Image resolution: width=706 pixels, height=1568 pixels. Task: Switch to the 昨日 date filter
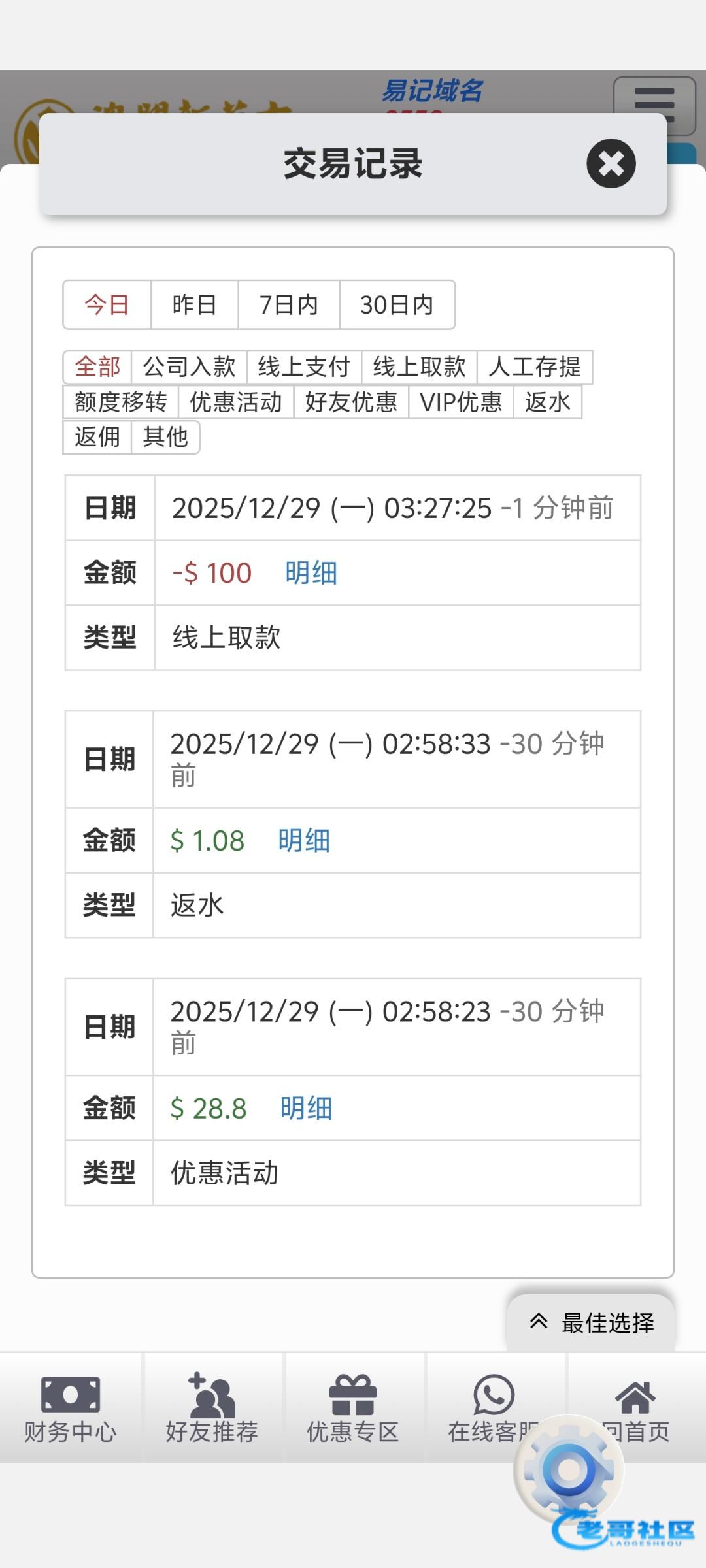(x=194, y=305)
